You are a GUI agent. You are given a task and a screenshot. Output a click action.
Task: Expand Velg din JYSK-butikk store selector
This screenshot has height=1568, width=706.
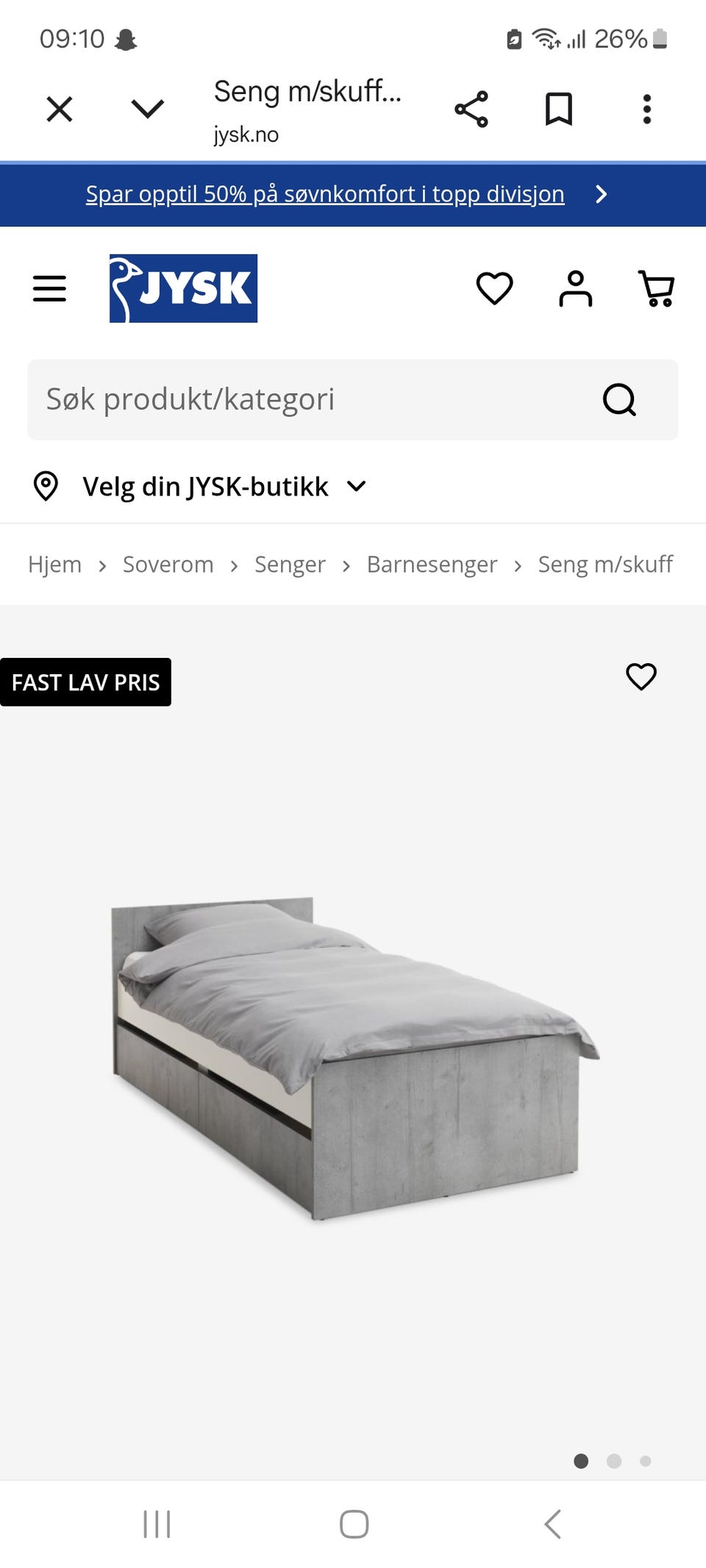pos(200,487)
